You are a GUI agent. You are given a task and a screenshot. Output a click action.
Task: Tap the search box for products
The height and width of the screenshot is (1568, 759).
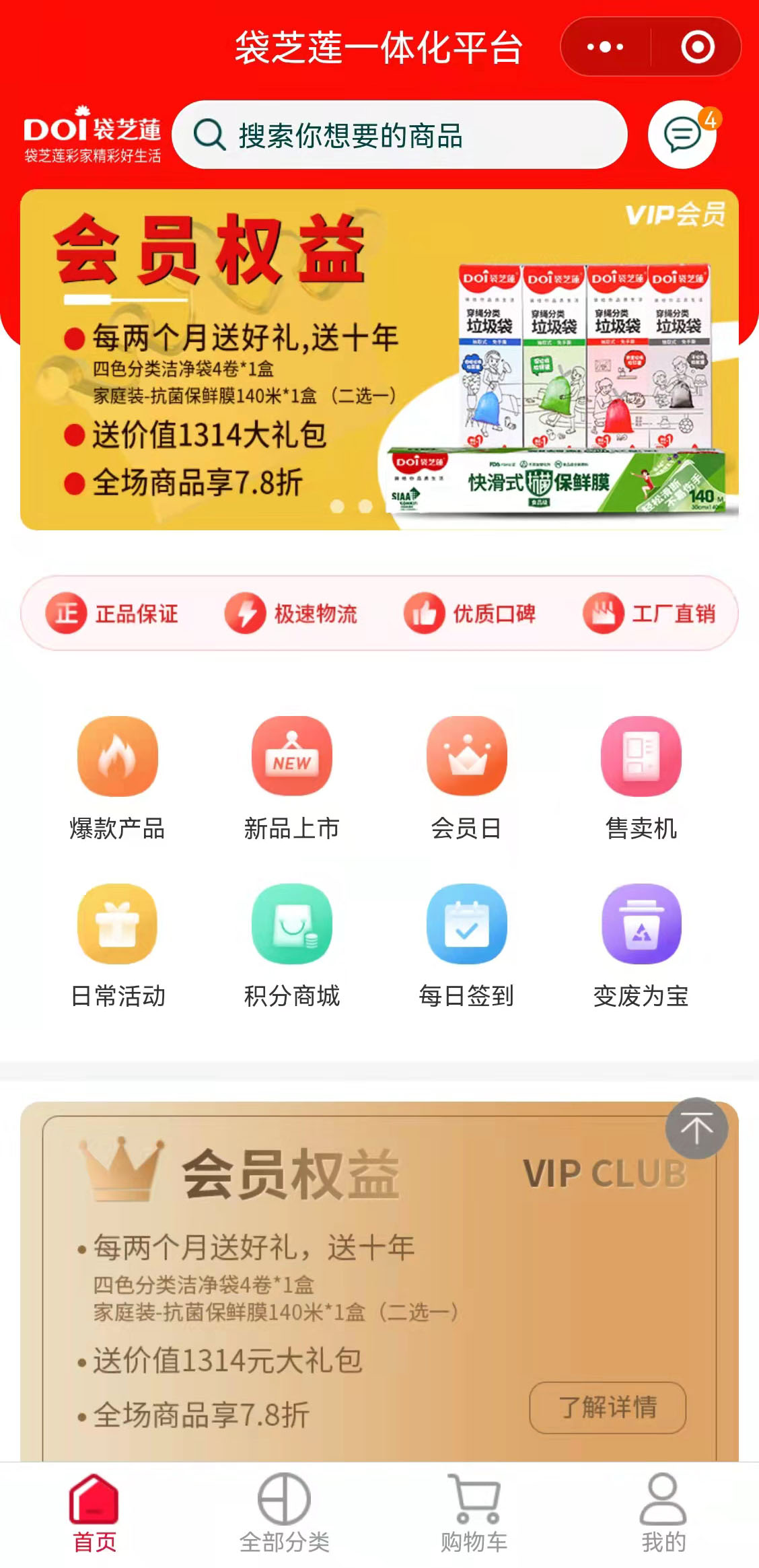coord(400,135)
